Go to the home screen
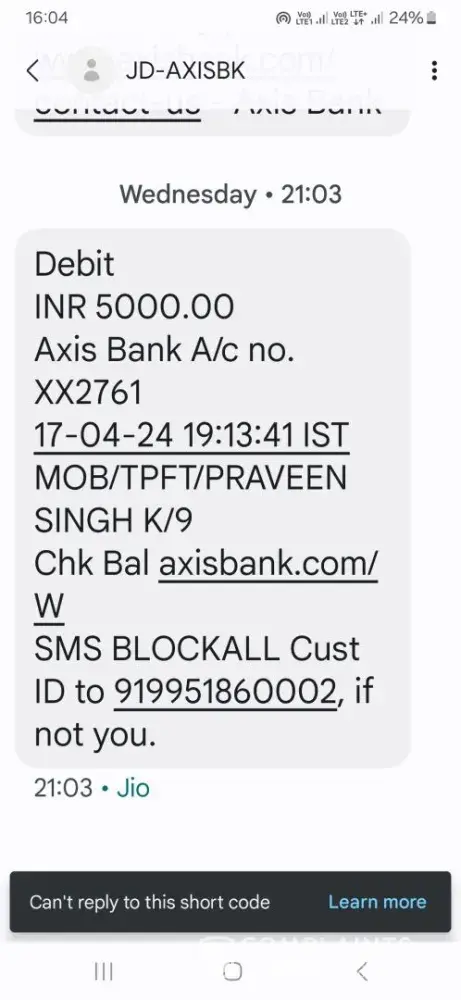The image size is (461, 1000). [x=232, y=971]
